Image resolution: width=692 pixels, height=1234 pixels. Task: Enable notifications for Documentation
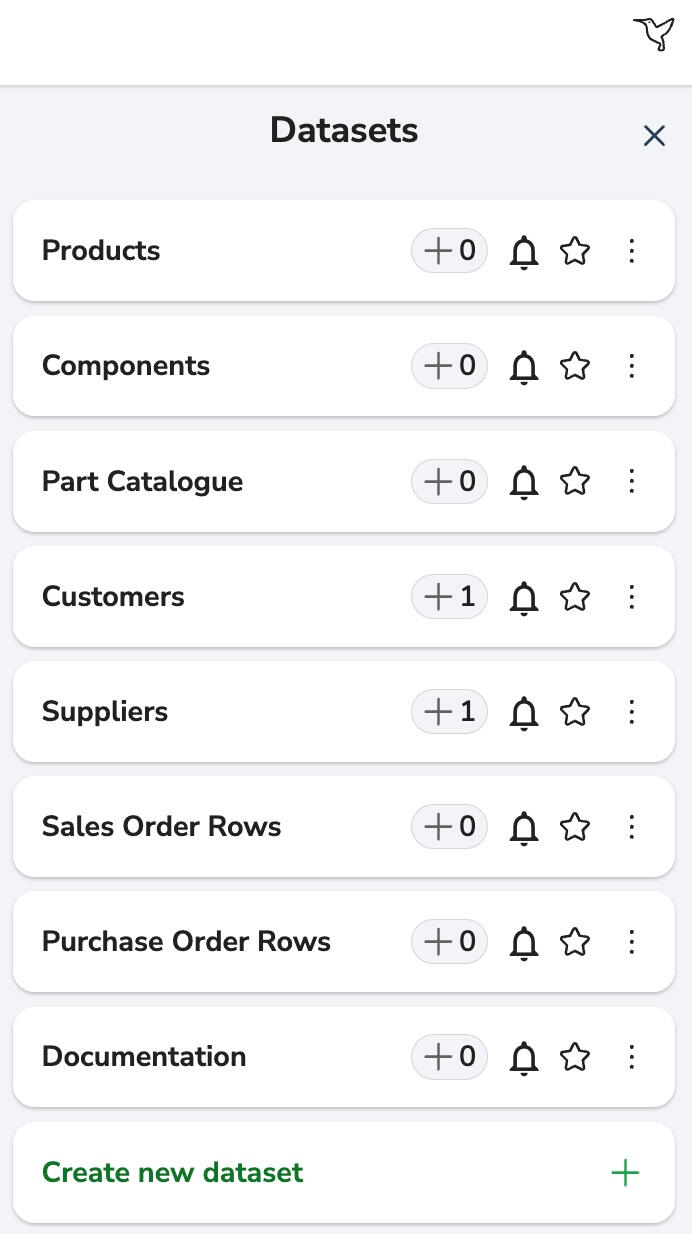point(524,1057)
